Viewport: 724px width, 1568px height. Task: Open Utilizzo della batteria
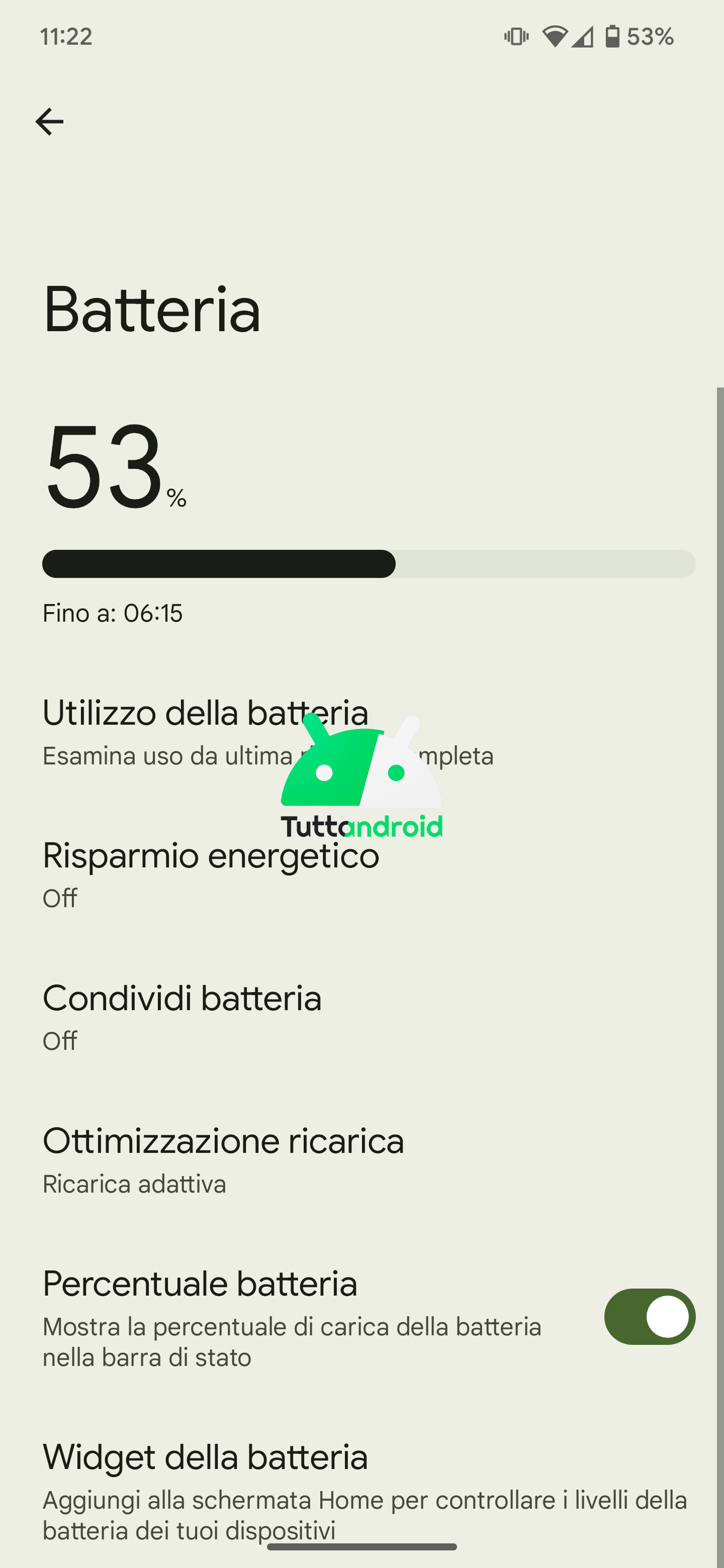(361, 732)
